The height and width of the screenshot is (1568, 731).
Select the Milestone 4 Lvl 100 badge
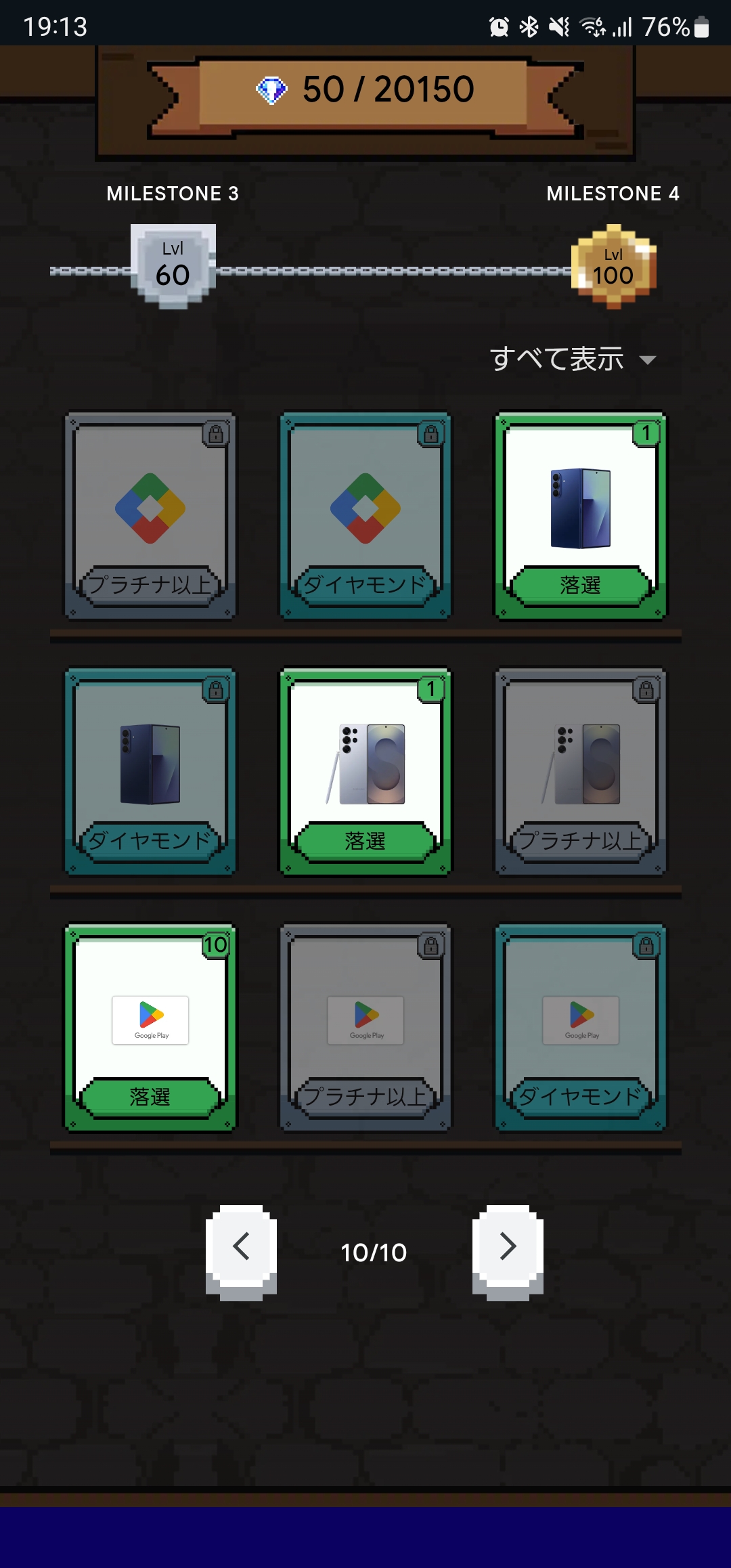point(613,266)
